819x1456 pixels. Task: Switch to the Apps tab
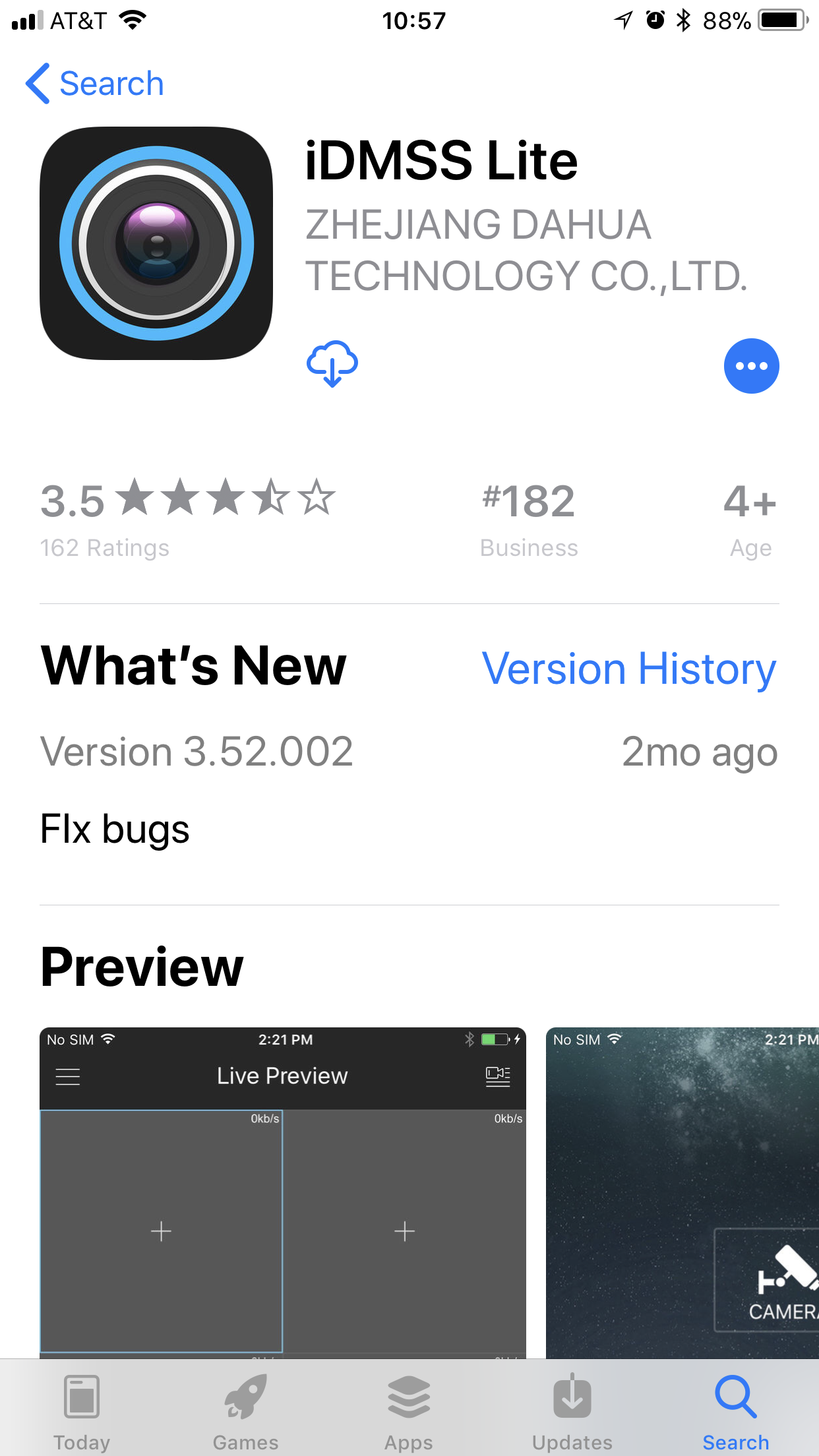coord(409,1412)
